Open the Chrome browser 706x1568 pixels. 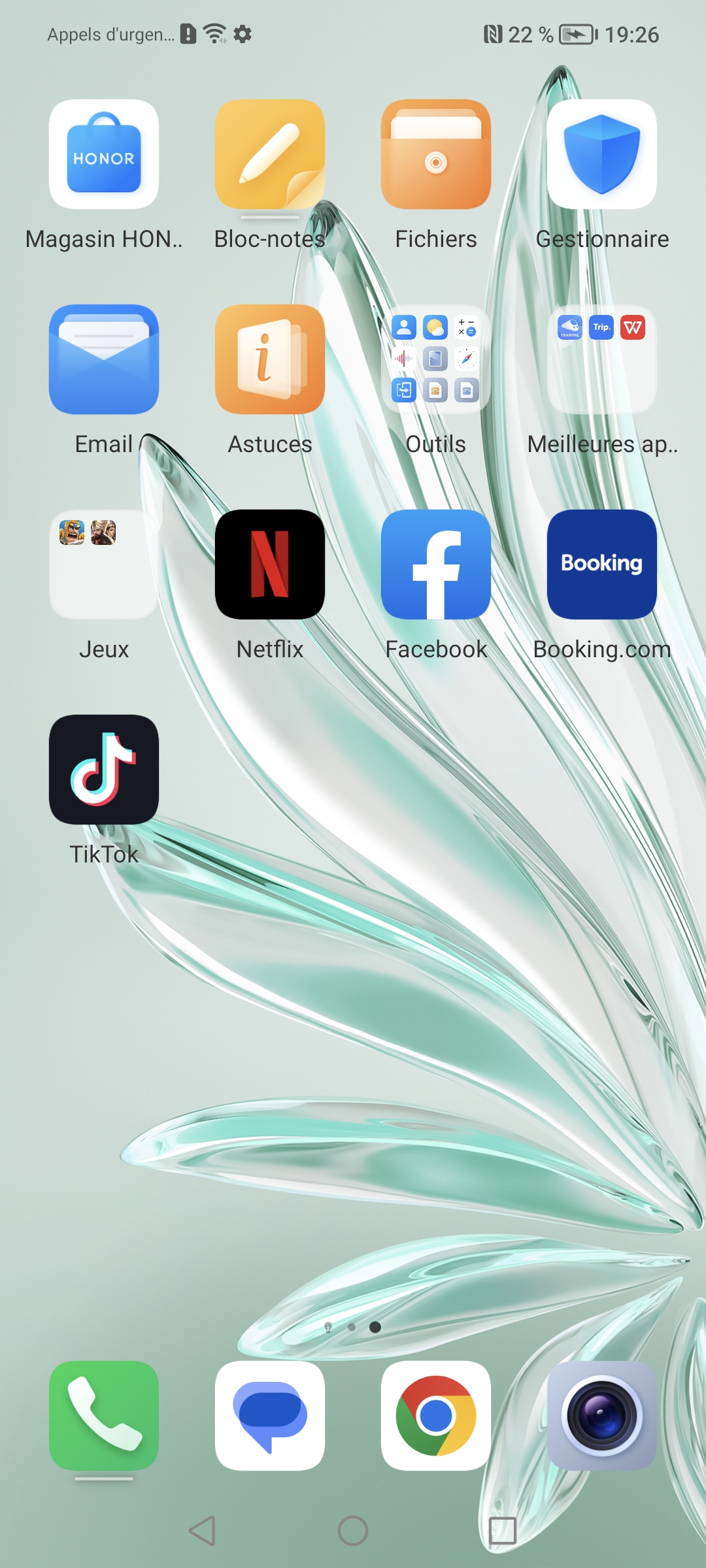click(x=436, y=1416)
